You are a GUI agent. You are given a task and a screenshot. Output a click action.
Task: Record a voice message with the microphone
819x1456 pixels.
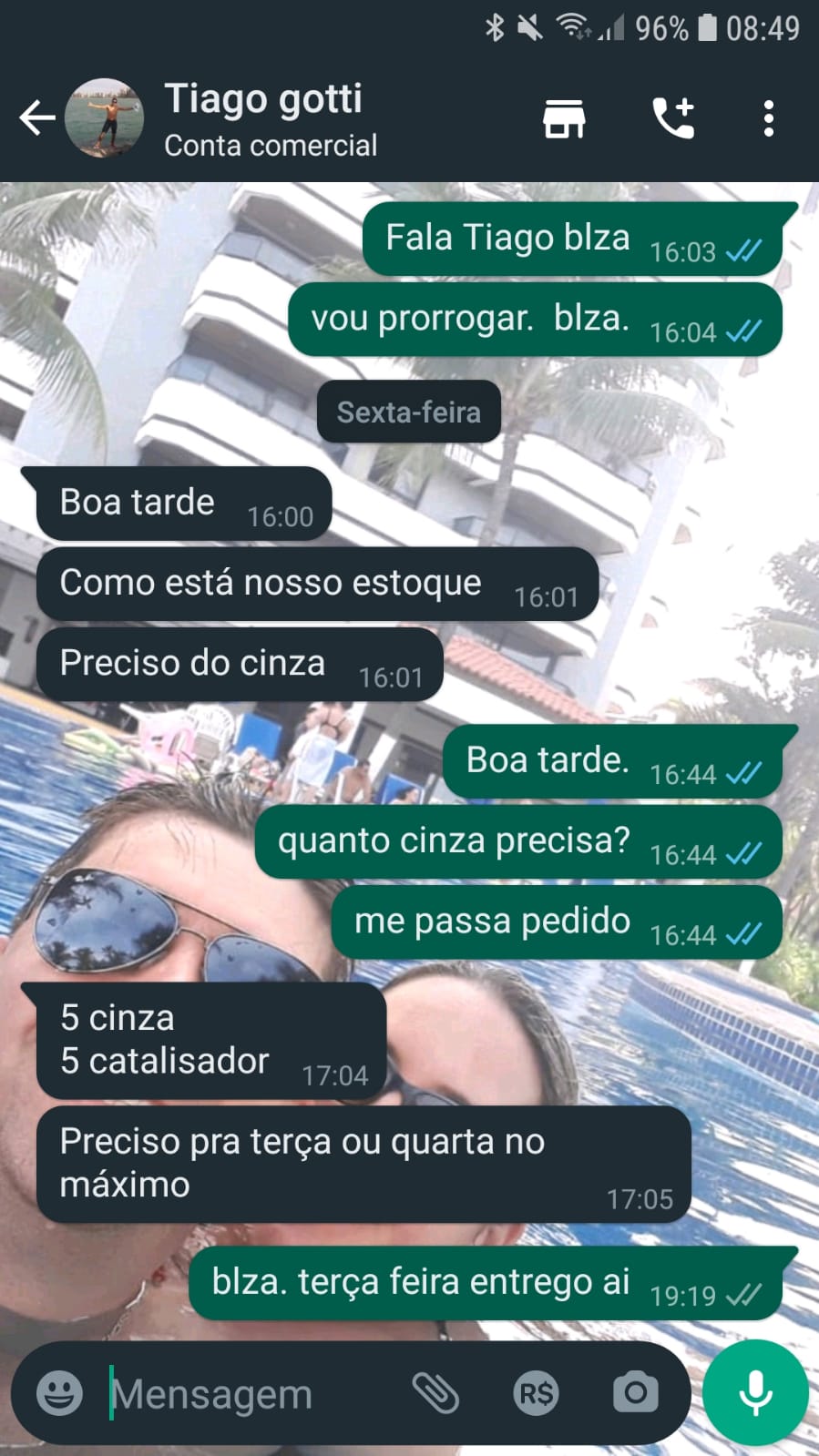[755, 1392]
